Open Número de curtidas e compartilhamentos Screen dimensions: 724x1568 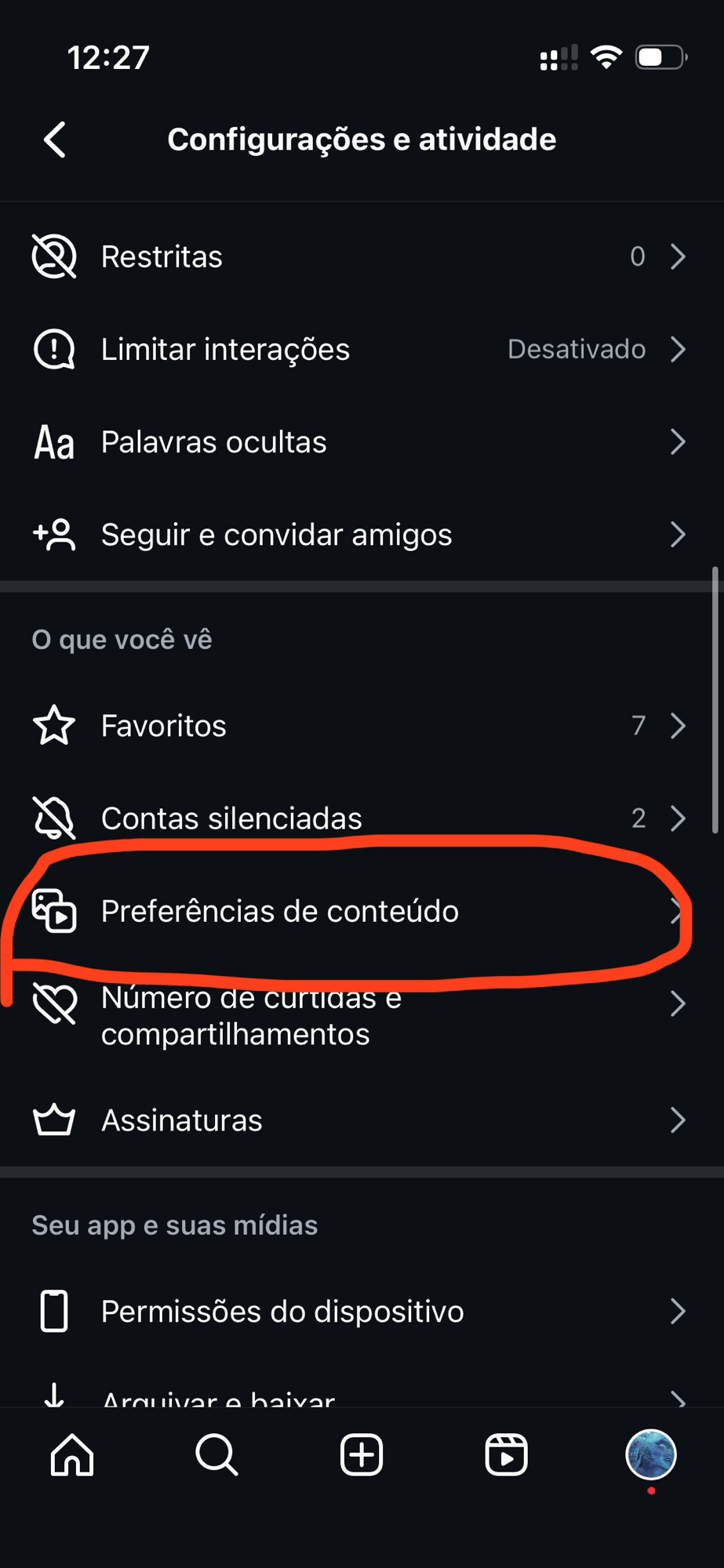click(361, 1016)
